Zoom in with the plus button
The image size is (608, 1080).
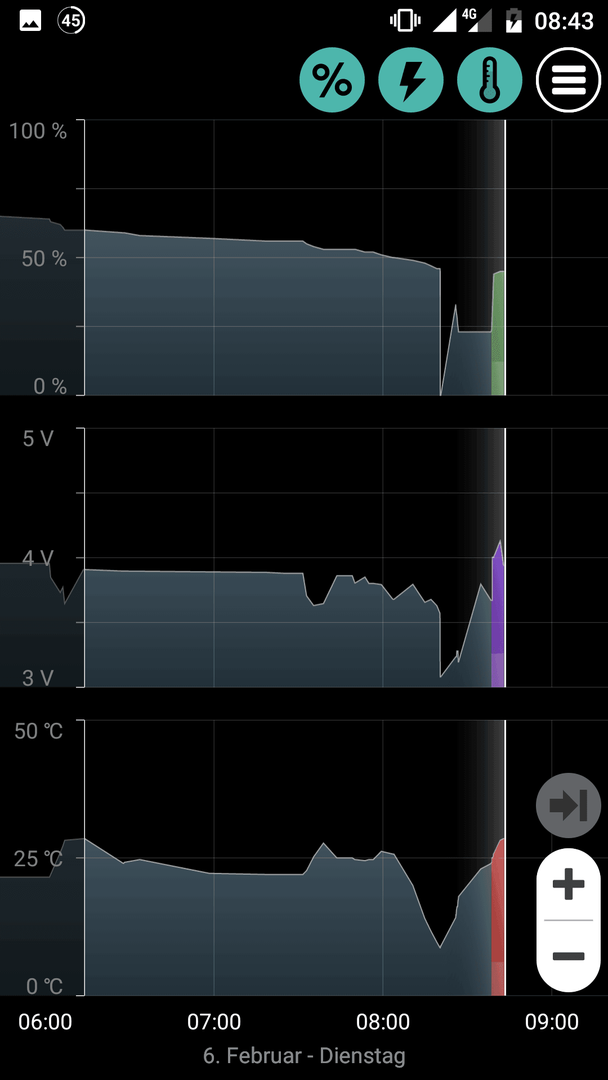(568, 884)
